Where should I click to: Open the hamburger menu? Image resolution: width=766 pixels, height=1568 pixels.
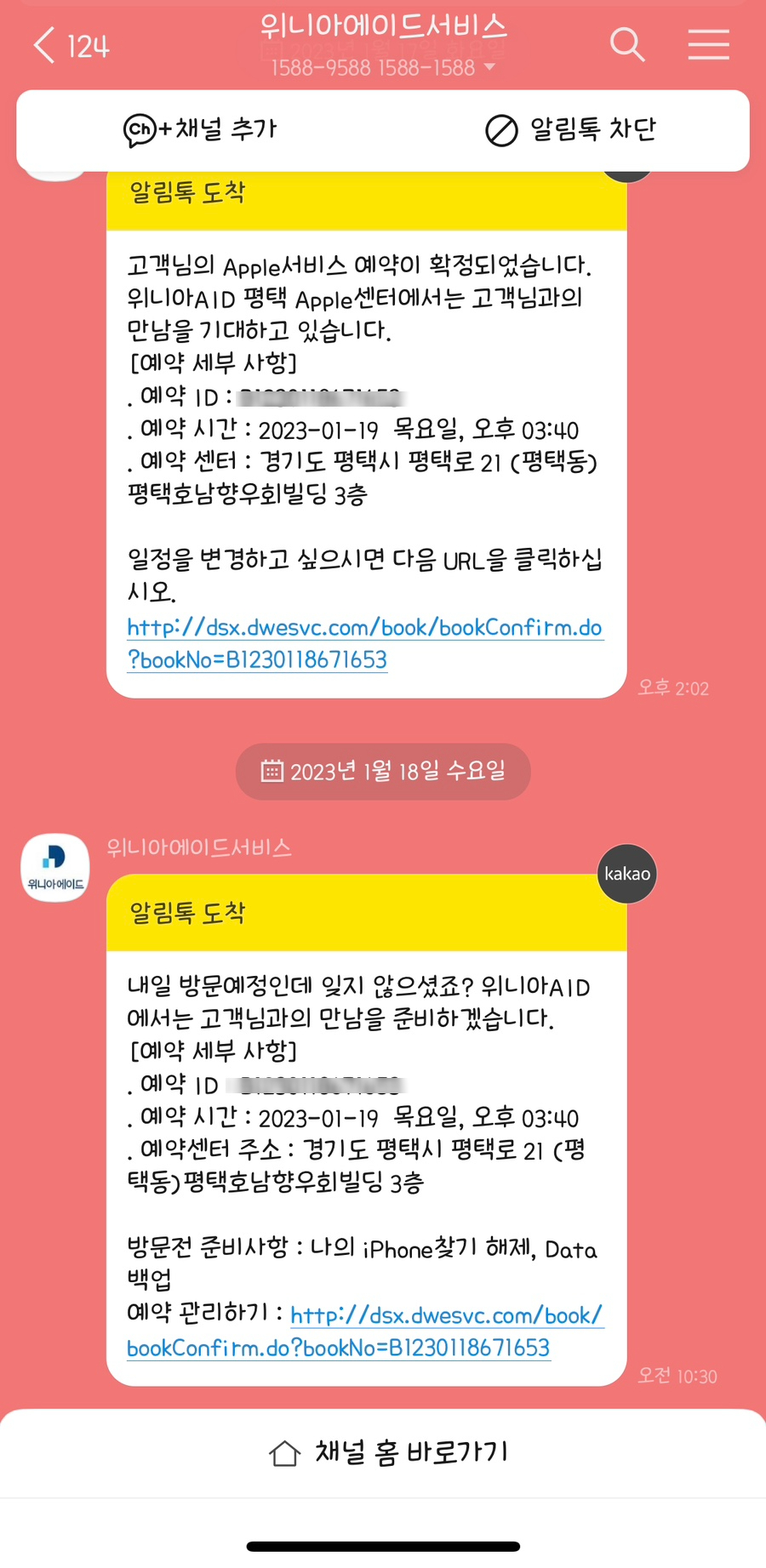(708, 44)
